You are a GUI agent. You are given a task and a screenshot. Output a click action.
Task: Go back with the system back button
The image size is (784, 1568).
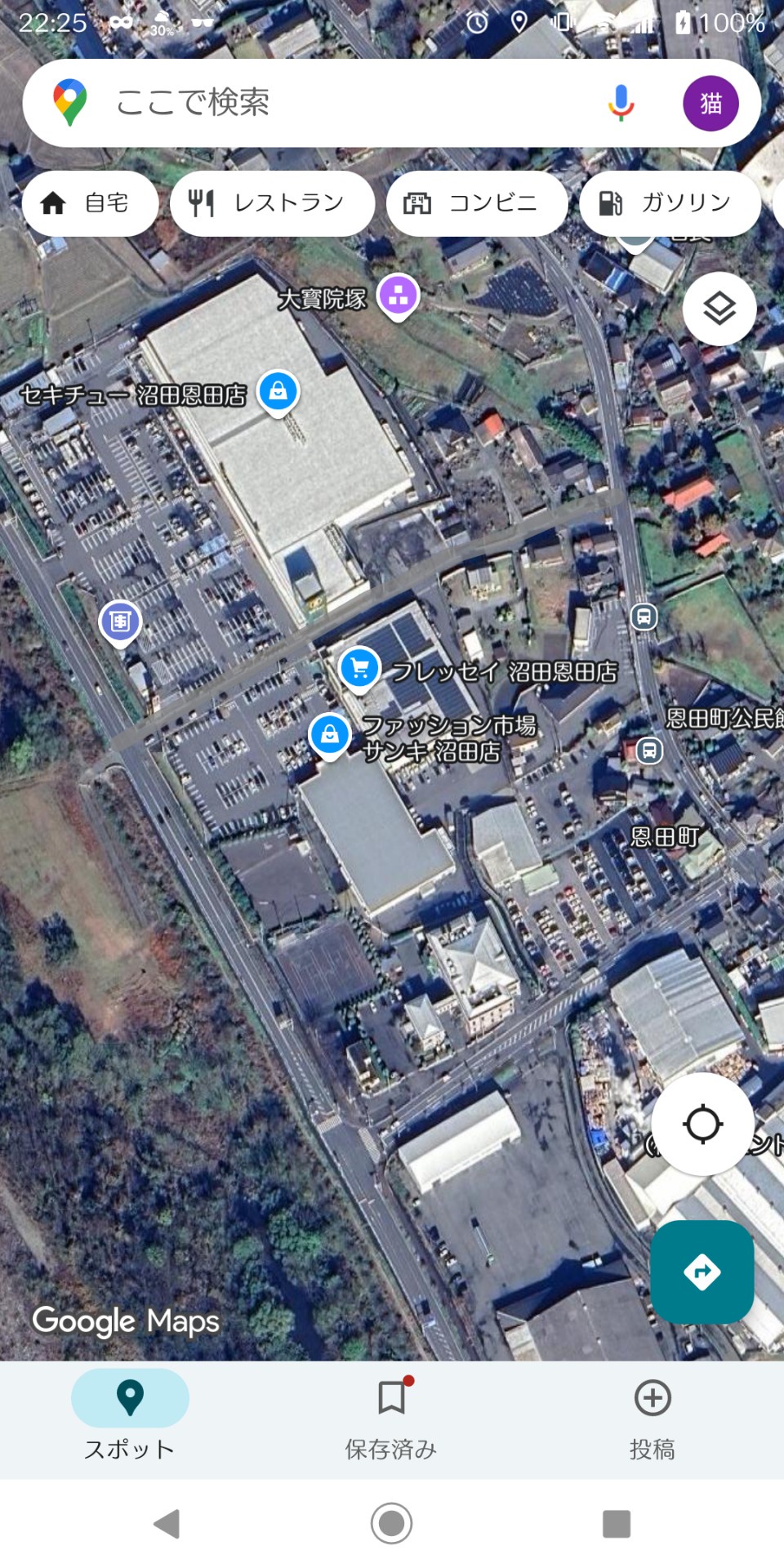(x=167, y=1523)
